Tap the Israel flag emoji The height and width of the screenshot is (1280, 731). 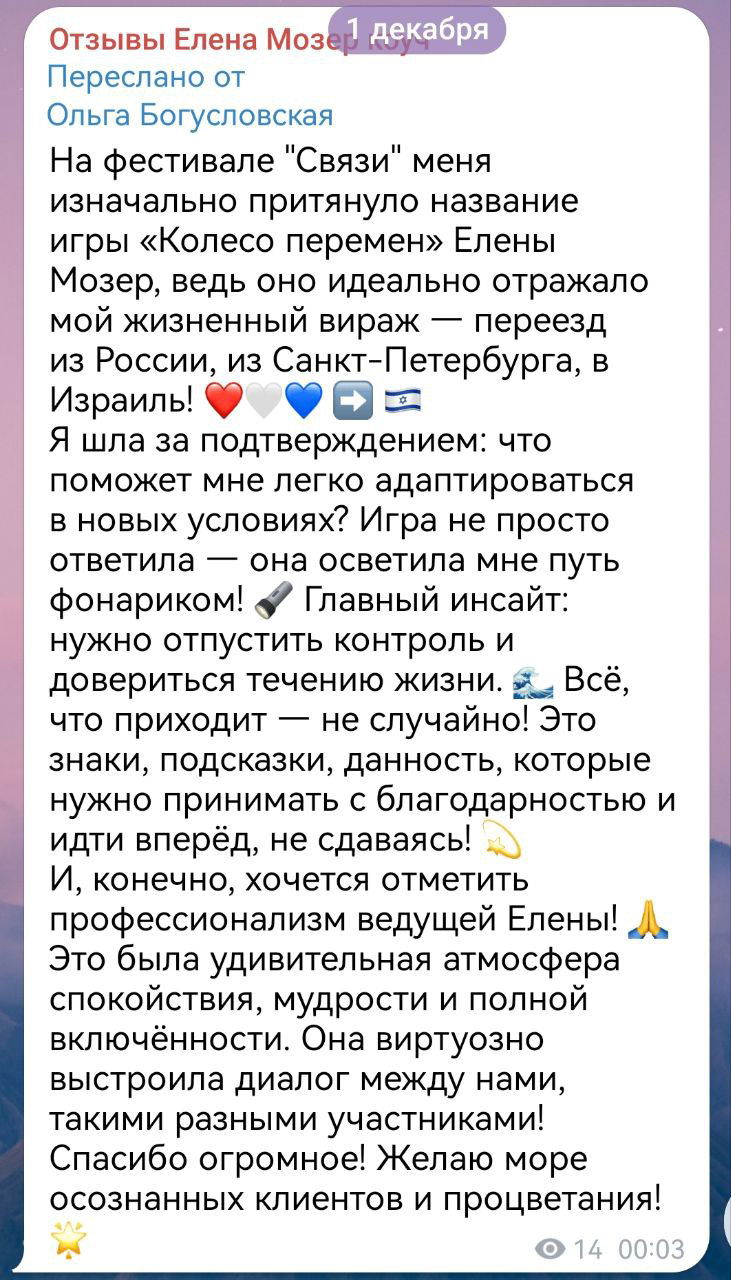click(x=402, y=400)
